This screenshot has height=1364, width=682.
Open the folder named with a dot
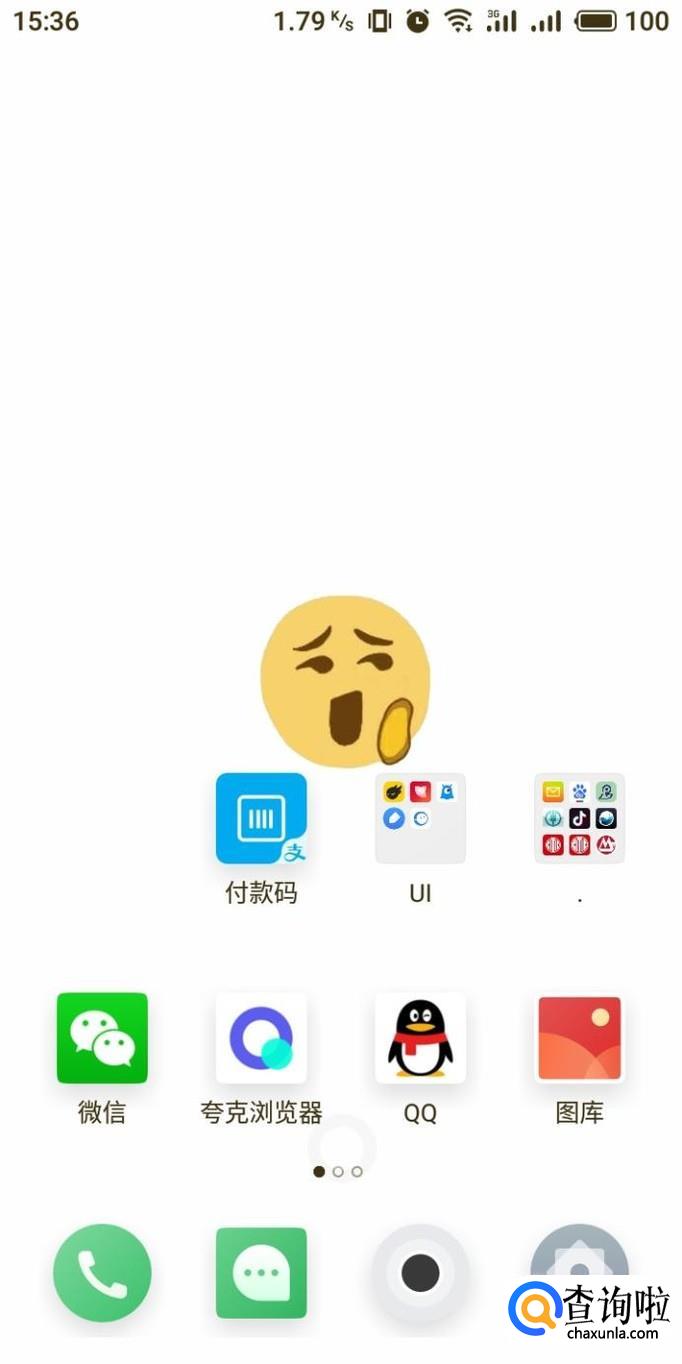(x=579, y=818)
